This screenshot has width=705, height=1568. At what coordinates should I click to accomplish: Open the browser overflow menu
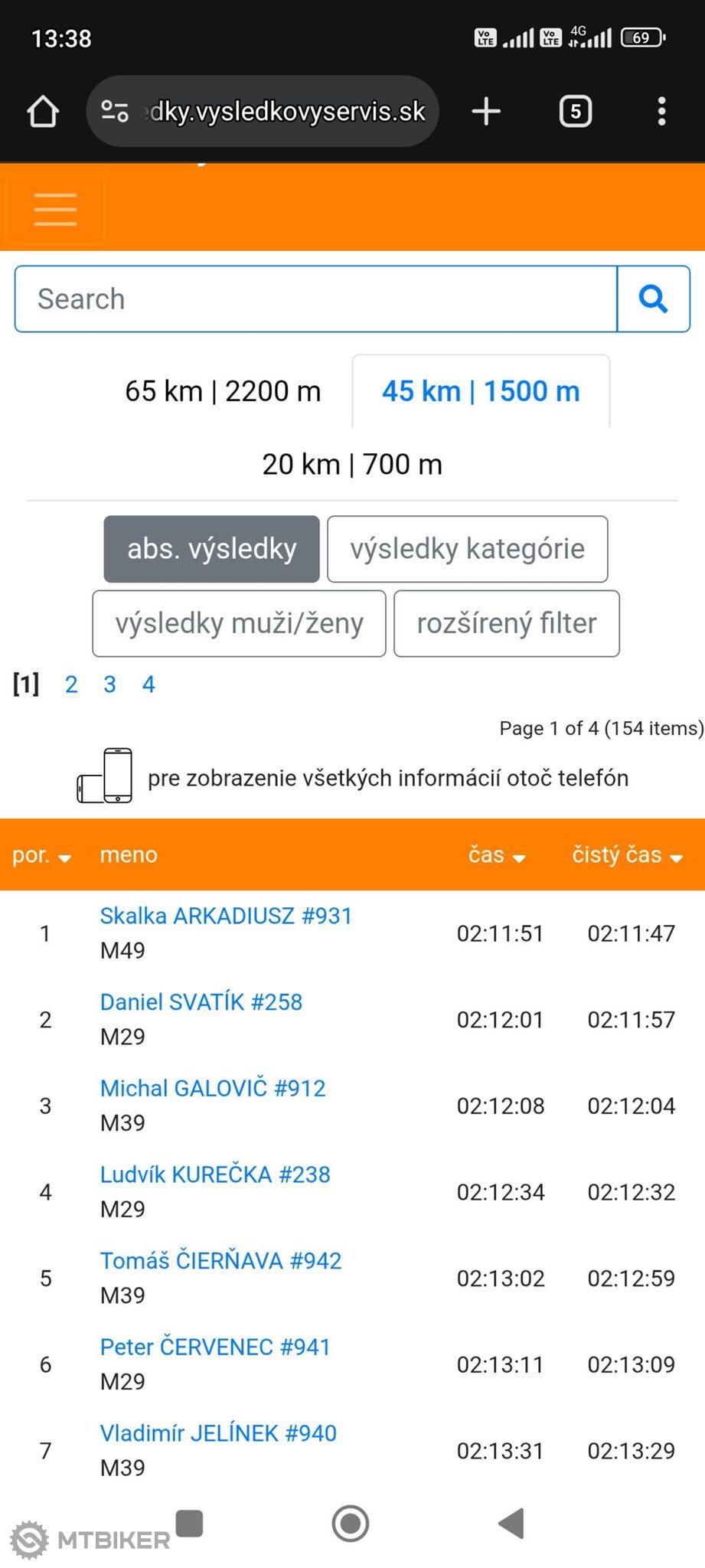pos(662,112)
